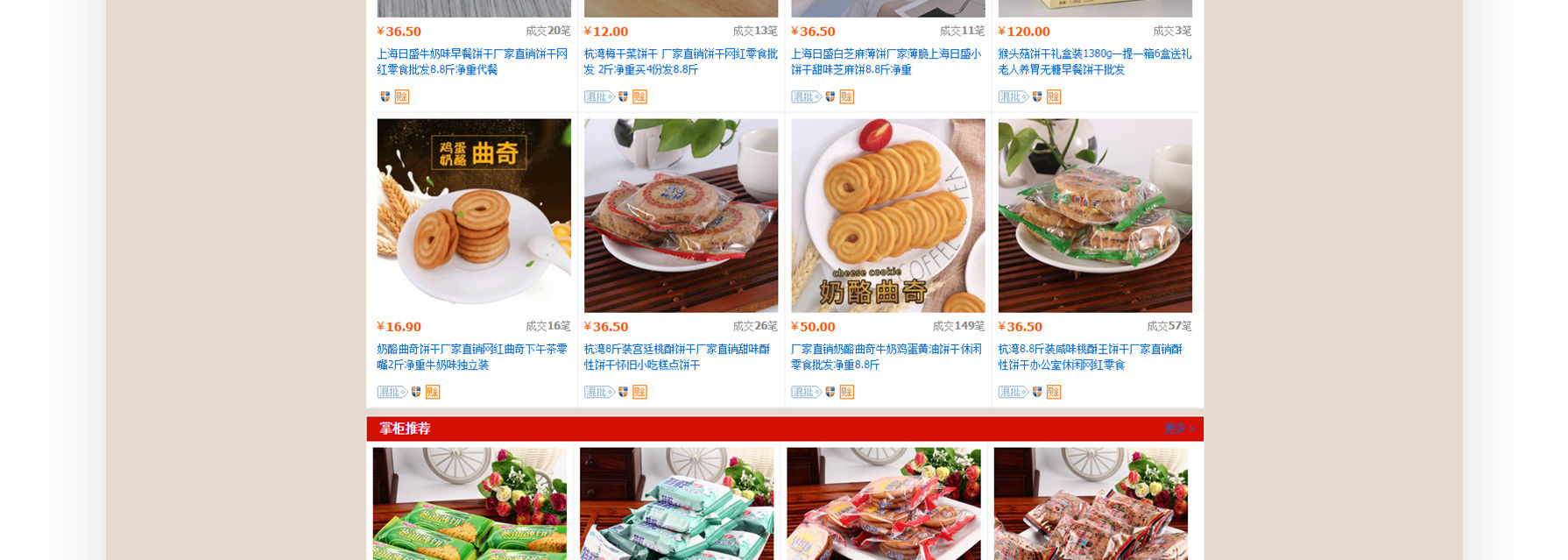1568x560 pixels.
Task: Open the 上海日盛牛奶味早餐饼干 product link
Action: coord(471,61)
